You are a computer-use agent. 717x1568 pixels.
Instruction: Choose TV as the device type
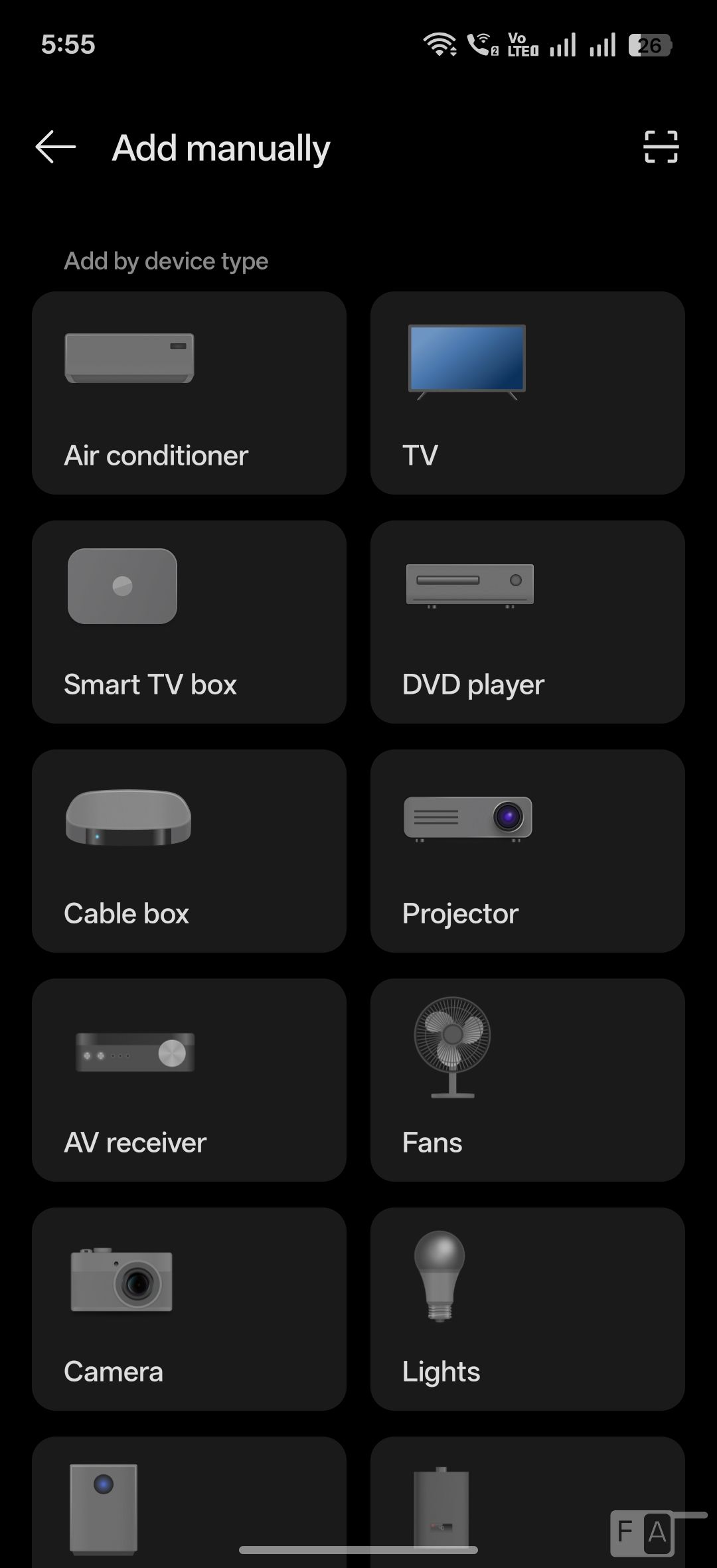pos(527,393)
